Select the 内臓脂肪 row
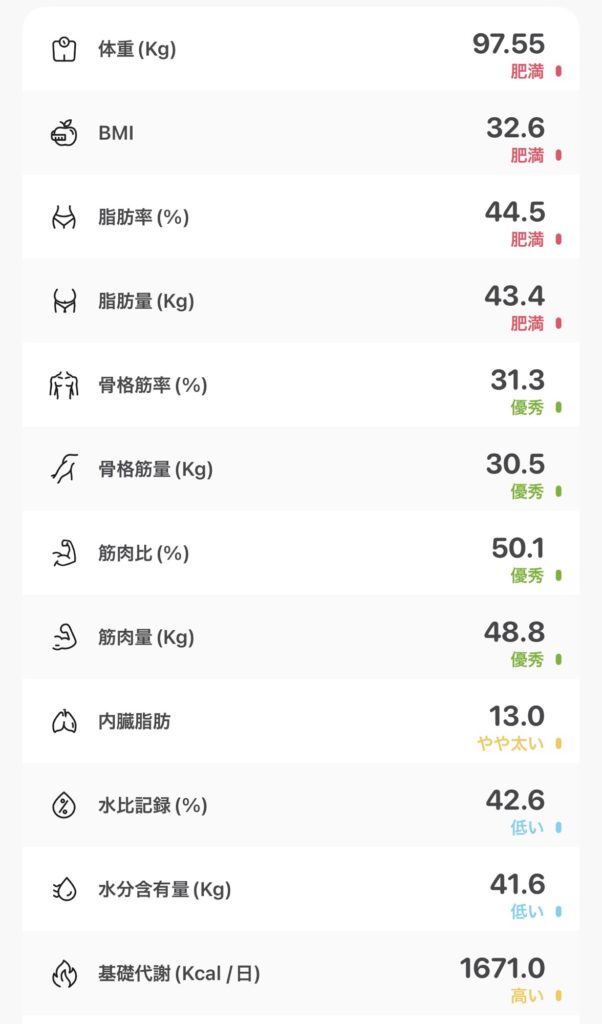The width and height of the screenshot is (602, 1024). [x=300, y=721]
